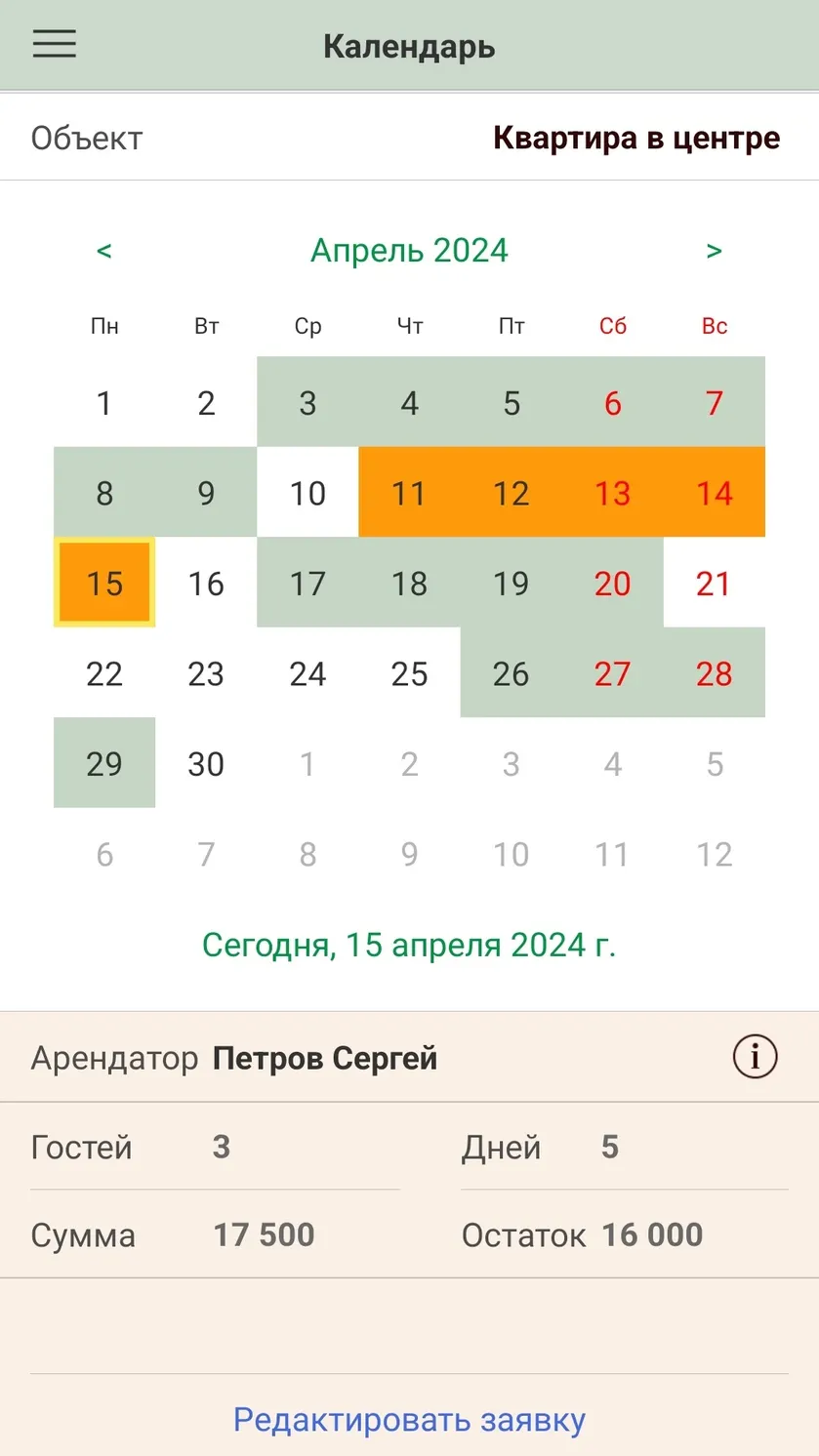819x1456 pixels.
Task: Go to the previous month
Action: coord(104,251)
